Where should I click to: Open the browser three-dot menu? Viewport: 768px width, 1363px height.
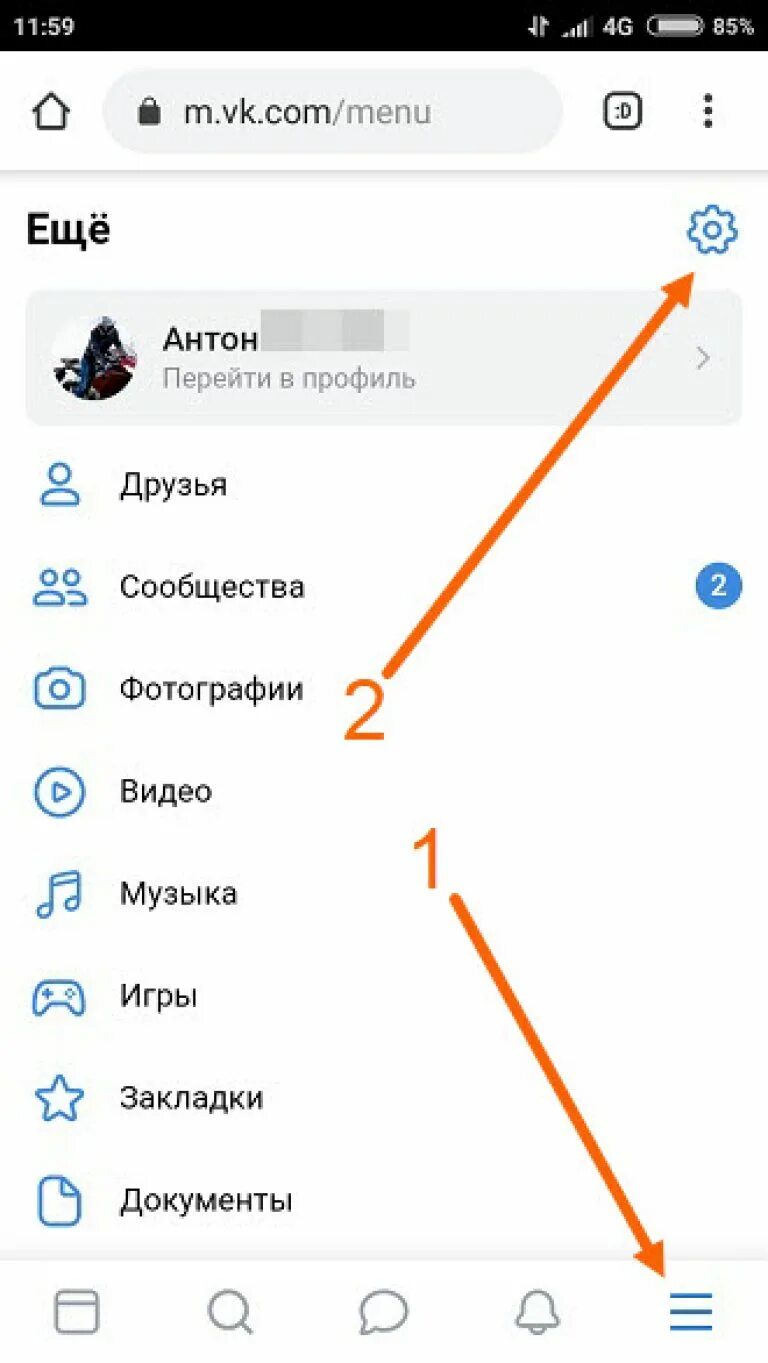pyautogui.click(x=707, y=110)
